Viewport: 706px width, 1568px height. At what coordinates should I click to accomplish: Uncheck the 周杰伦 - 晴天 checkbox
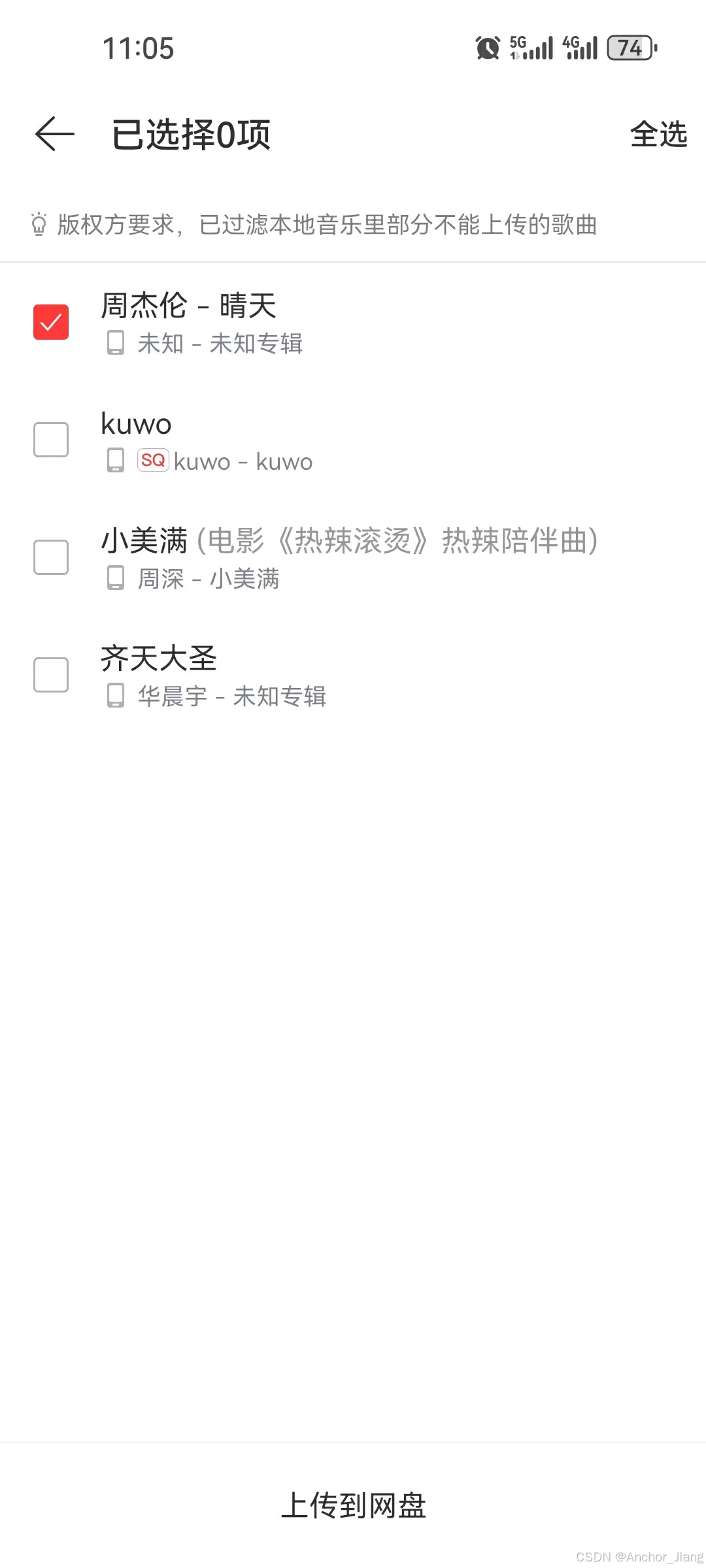click(51, 322)
